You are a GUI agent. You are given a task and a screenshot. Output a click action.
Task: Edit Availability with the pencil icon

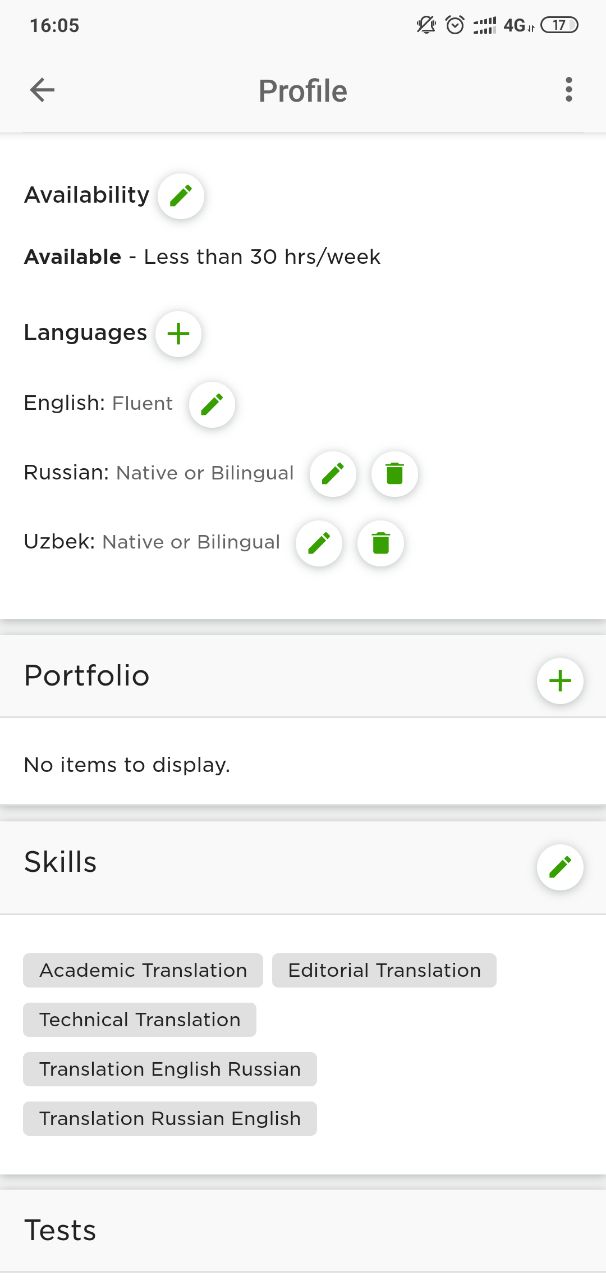point(181,195)
